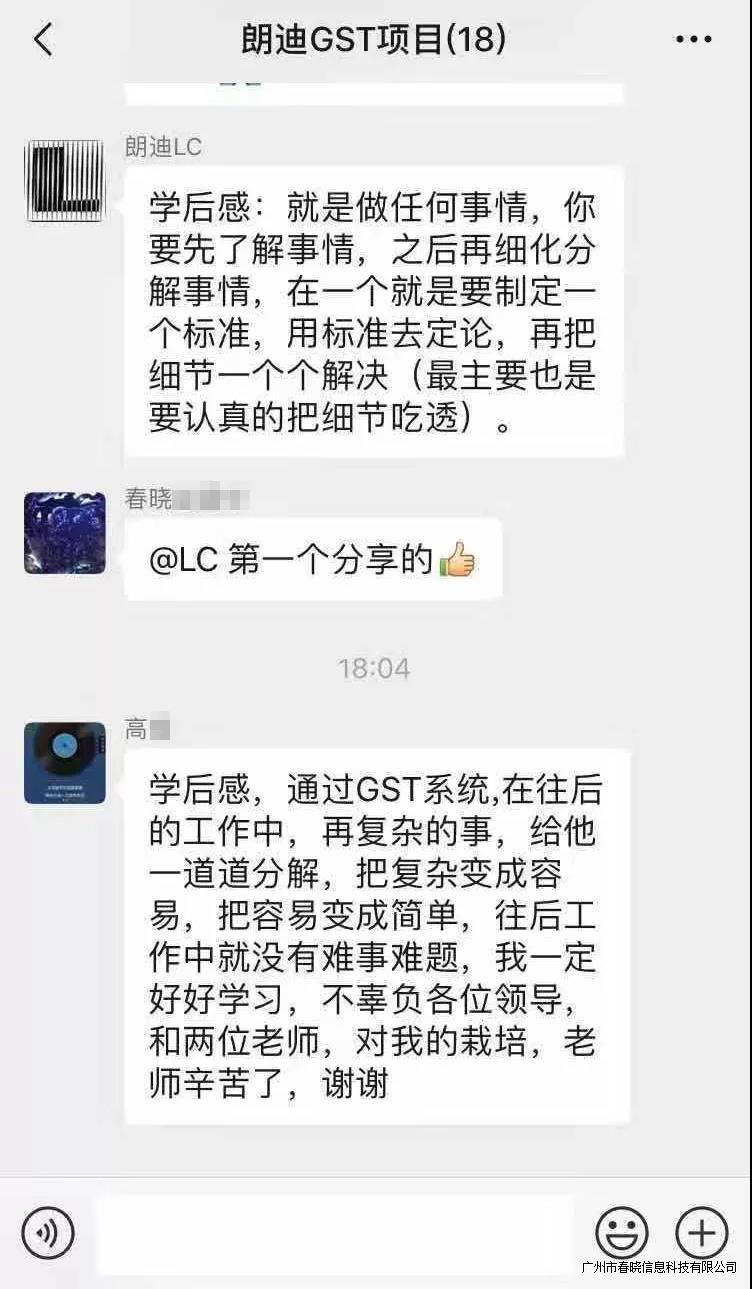Go back from 朗迪GST项目 group chat
Viewport: 752px width, 1289px height.
(42, 40)
